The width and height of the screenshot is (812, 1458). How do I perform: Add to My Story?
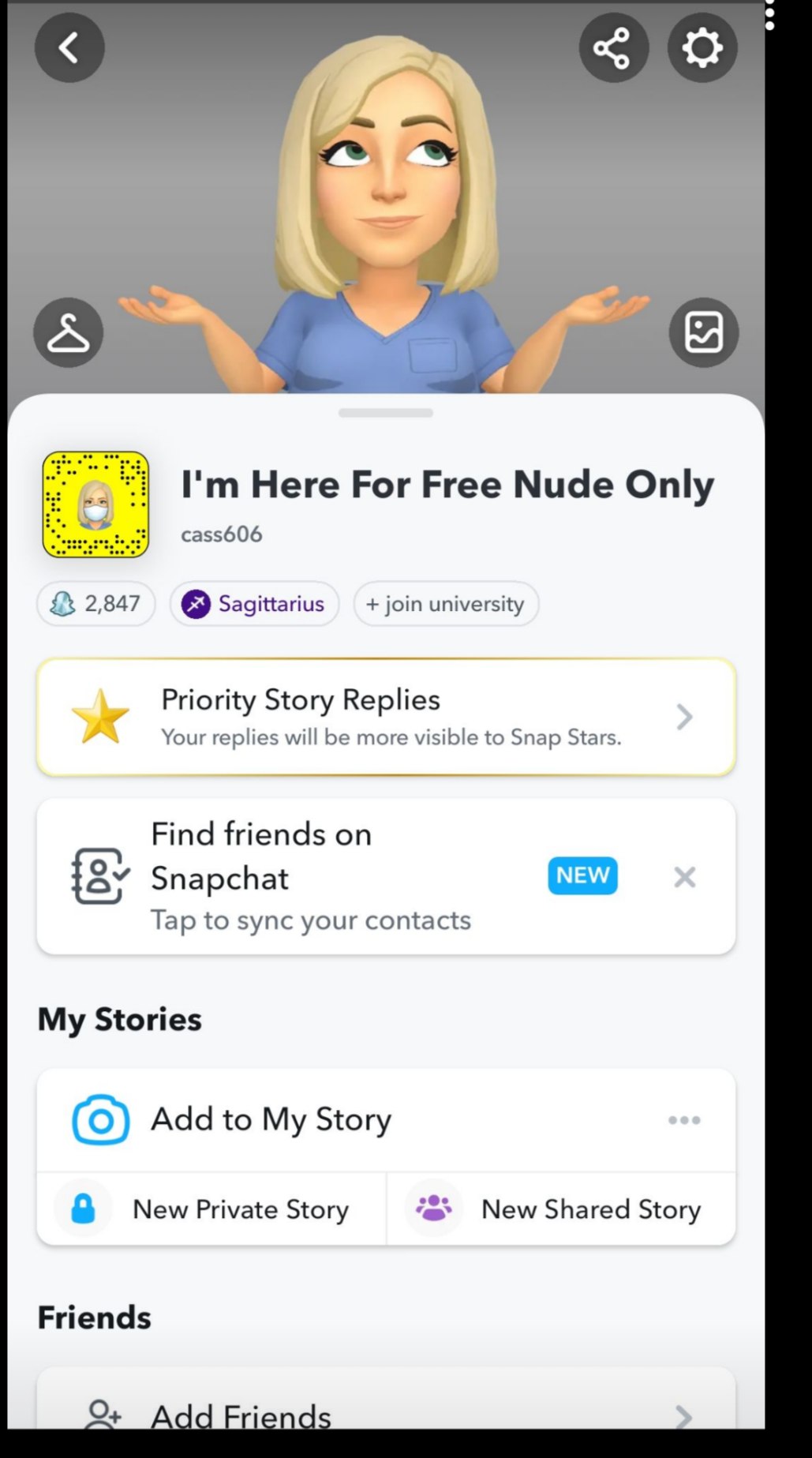[271, 1119]
